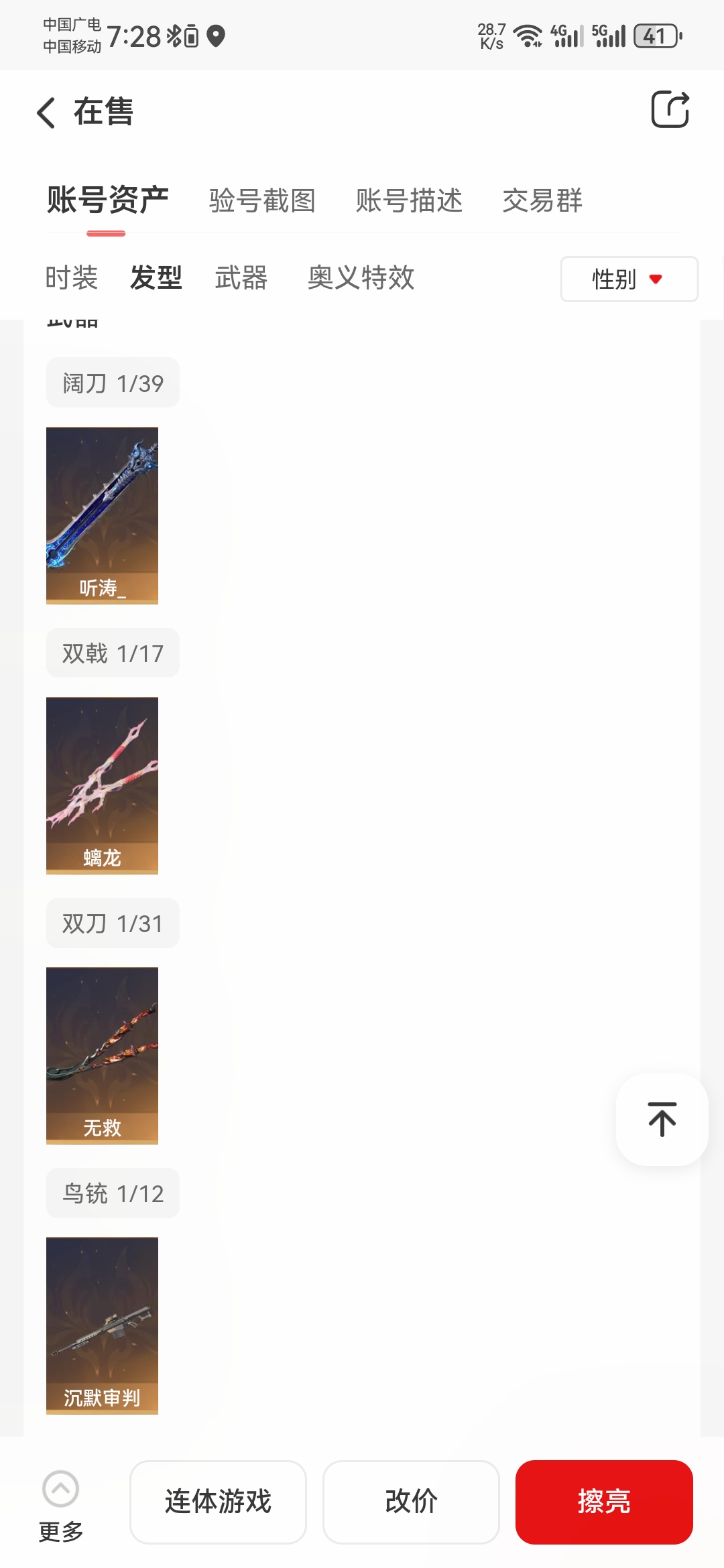Expand the 性别 dropdown filter
The width and height of the screenshot is (724, 1568).
click(629, 279)
